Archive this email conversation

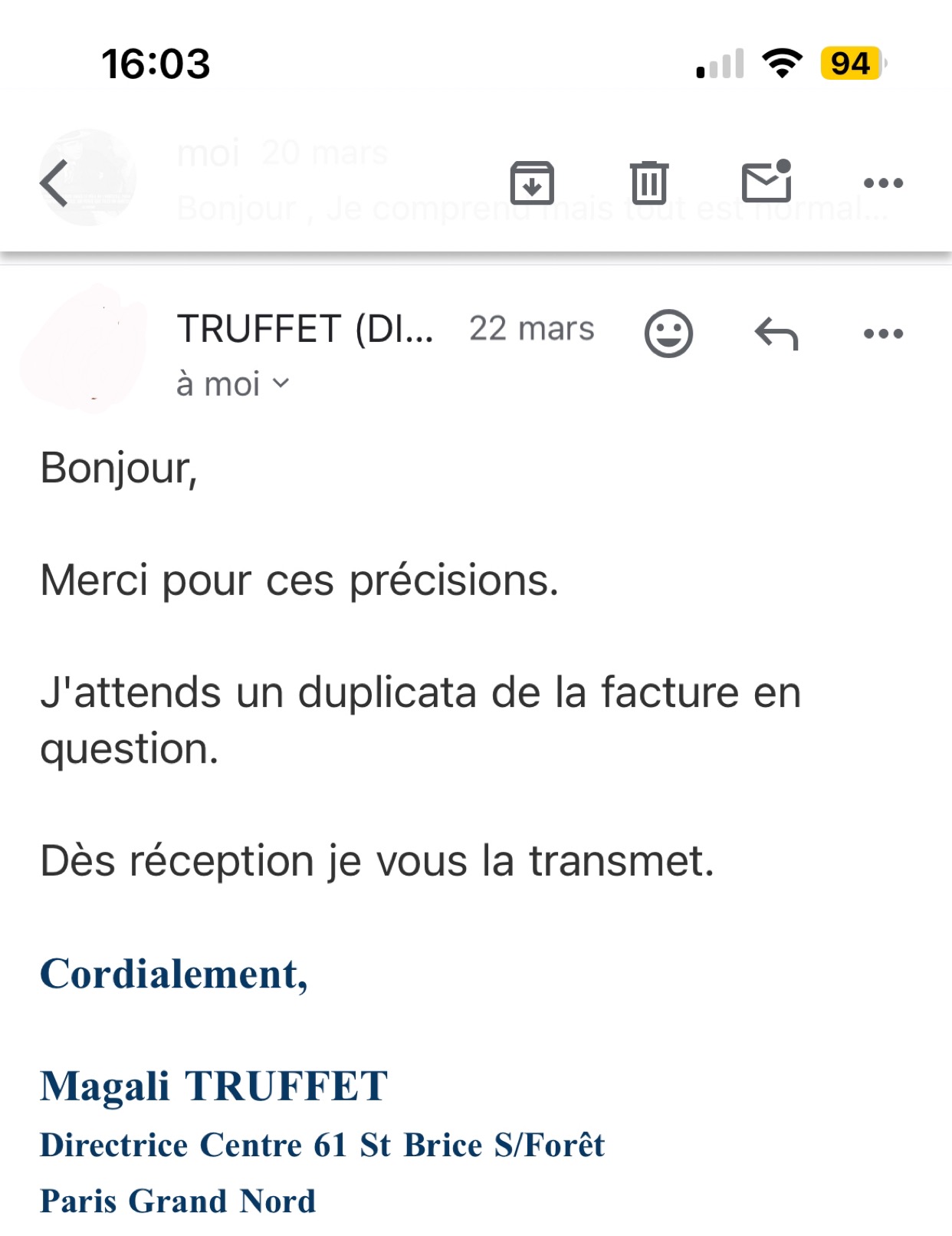[x=532, y=182]
